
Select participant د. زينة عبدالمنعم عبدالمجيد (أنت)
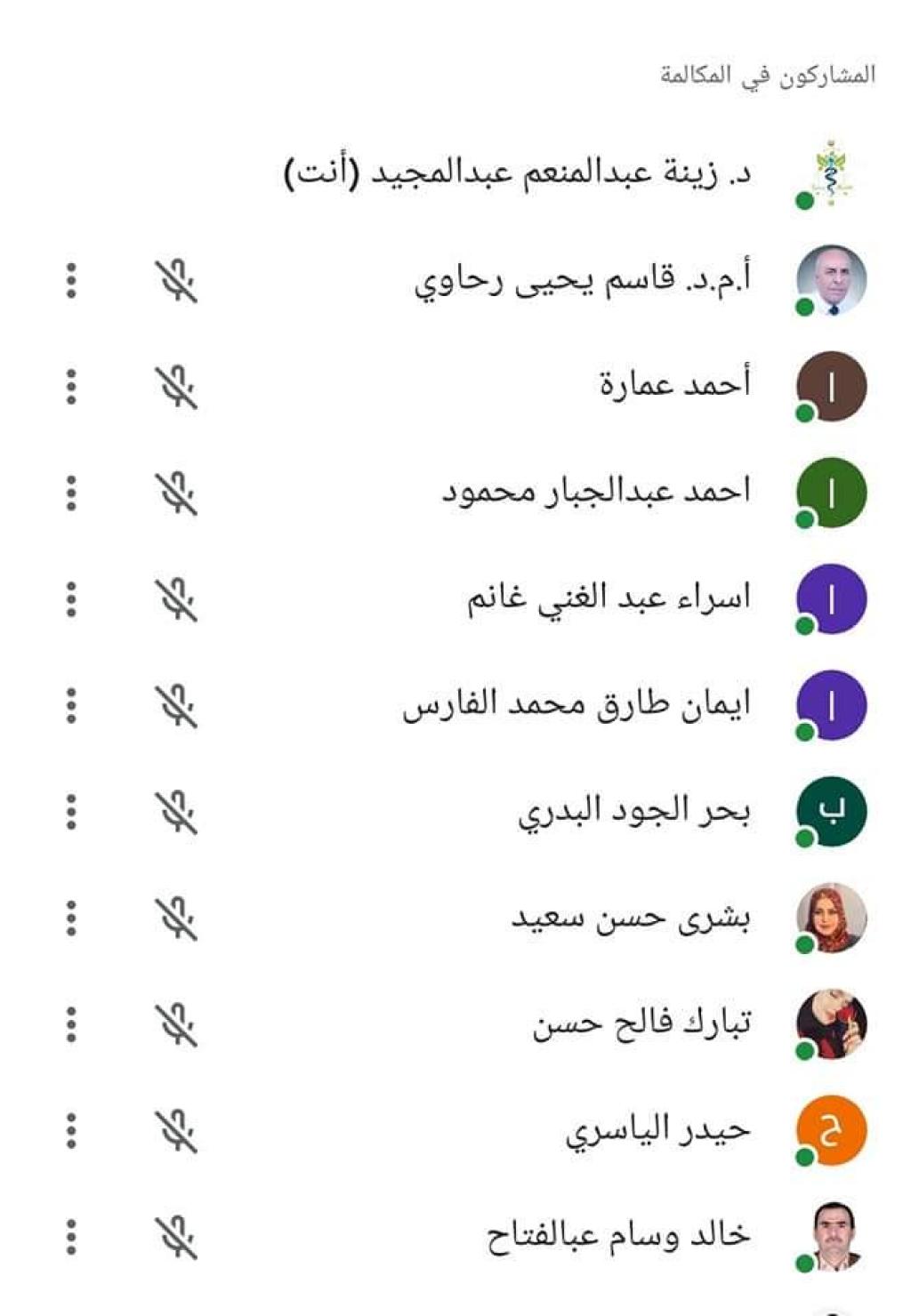click(518, 173)
